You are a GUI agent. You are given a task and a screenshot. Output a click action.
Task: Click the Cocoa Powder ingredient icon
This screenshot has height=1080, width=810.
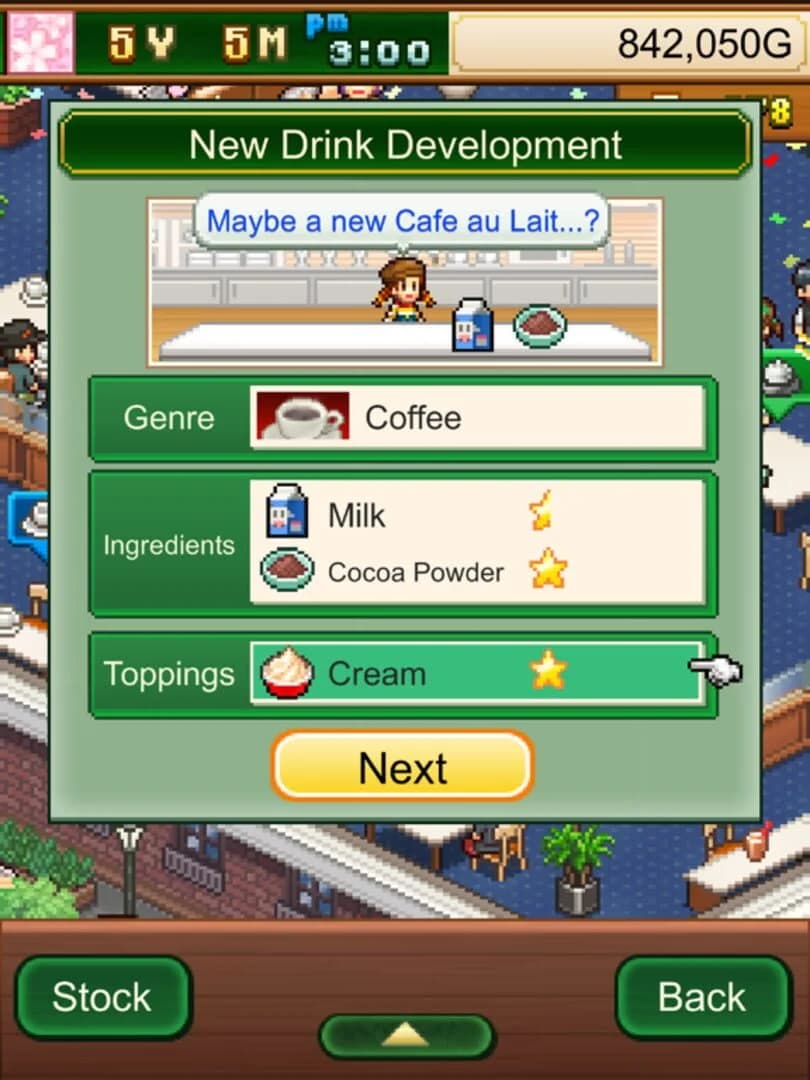(286, 572)
